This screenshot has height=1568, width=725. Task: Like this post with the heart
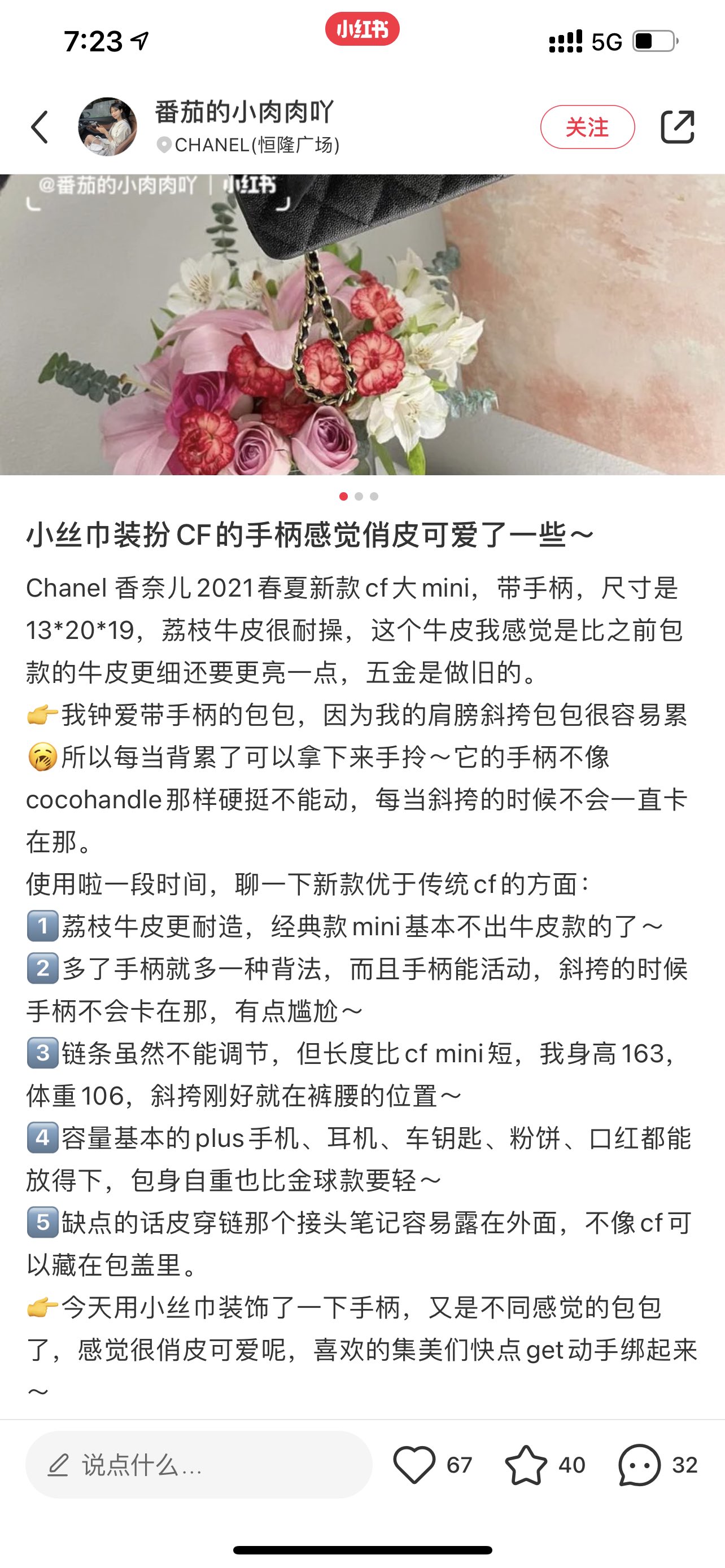coord(414,1465)
